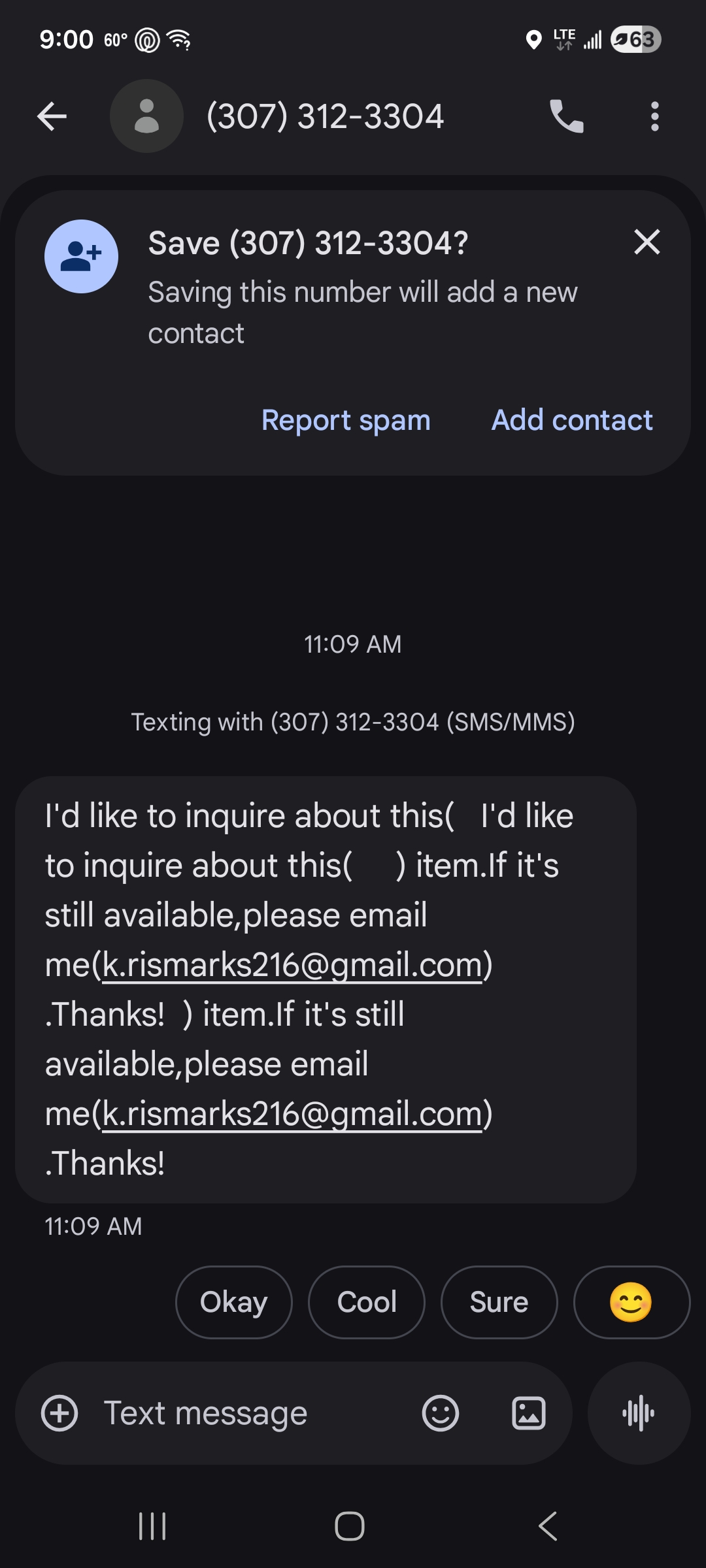Viewport: 706px width, 1568px height.
Task: Open the emoji picker
Action: [x=441, y=1413]
